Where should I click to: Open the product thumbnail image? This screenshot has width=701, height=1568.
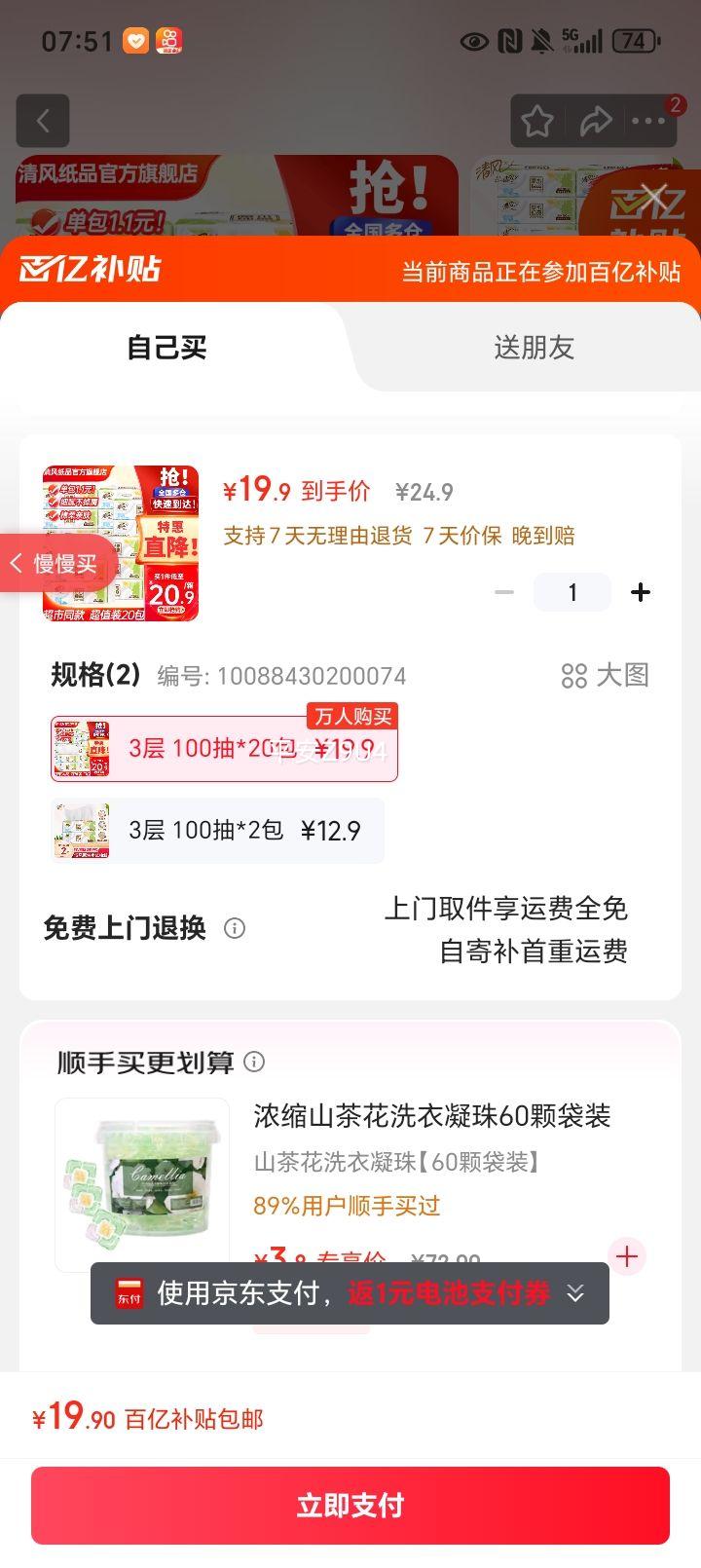point(121,543)
